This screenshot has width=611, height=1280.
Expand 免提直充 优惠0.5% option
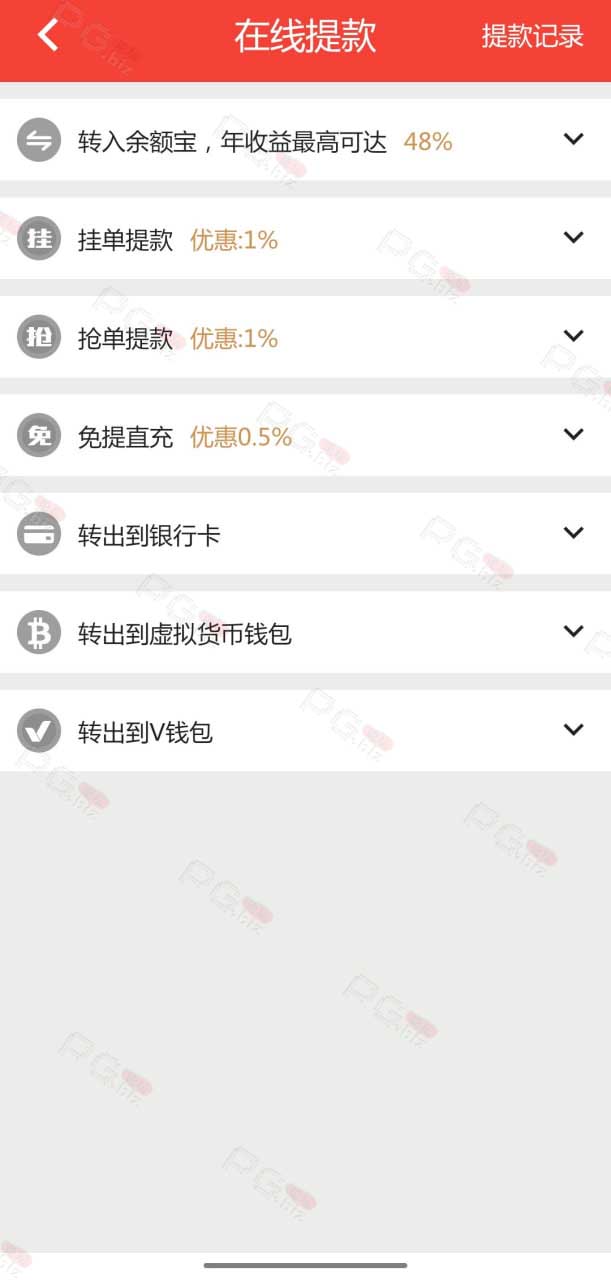coord(305,435)
